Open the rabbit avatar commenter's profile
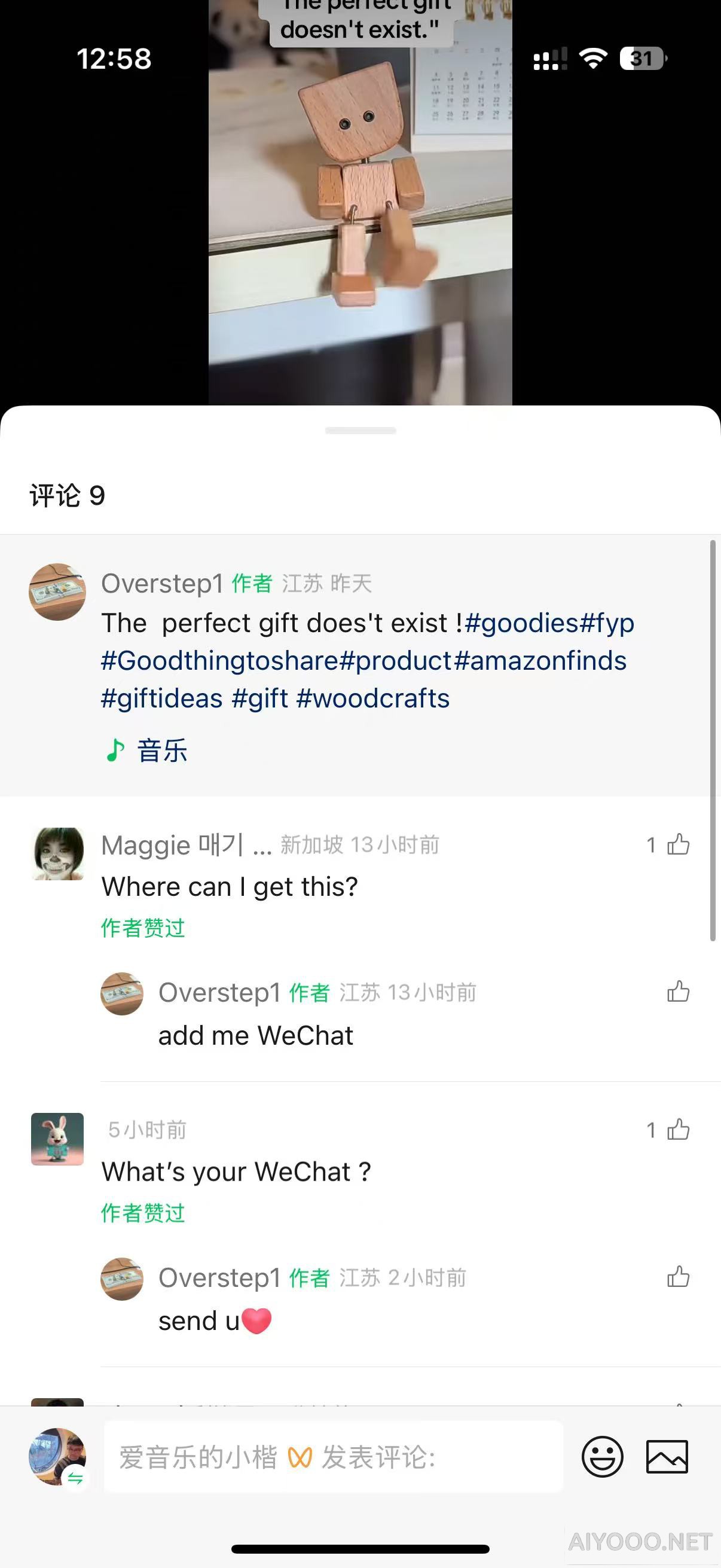 click(x=58, y=1138)
